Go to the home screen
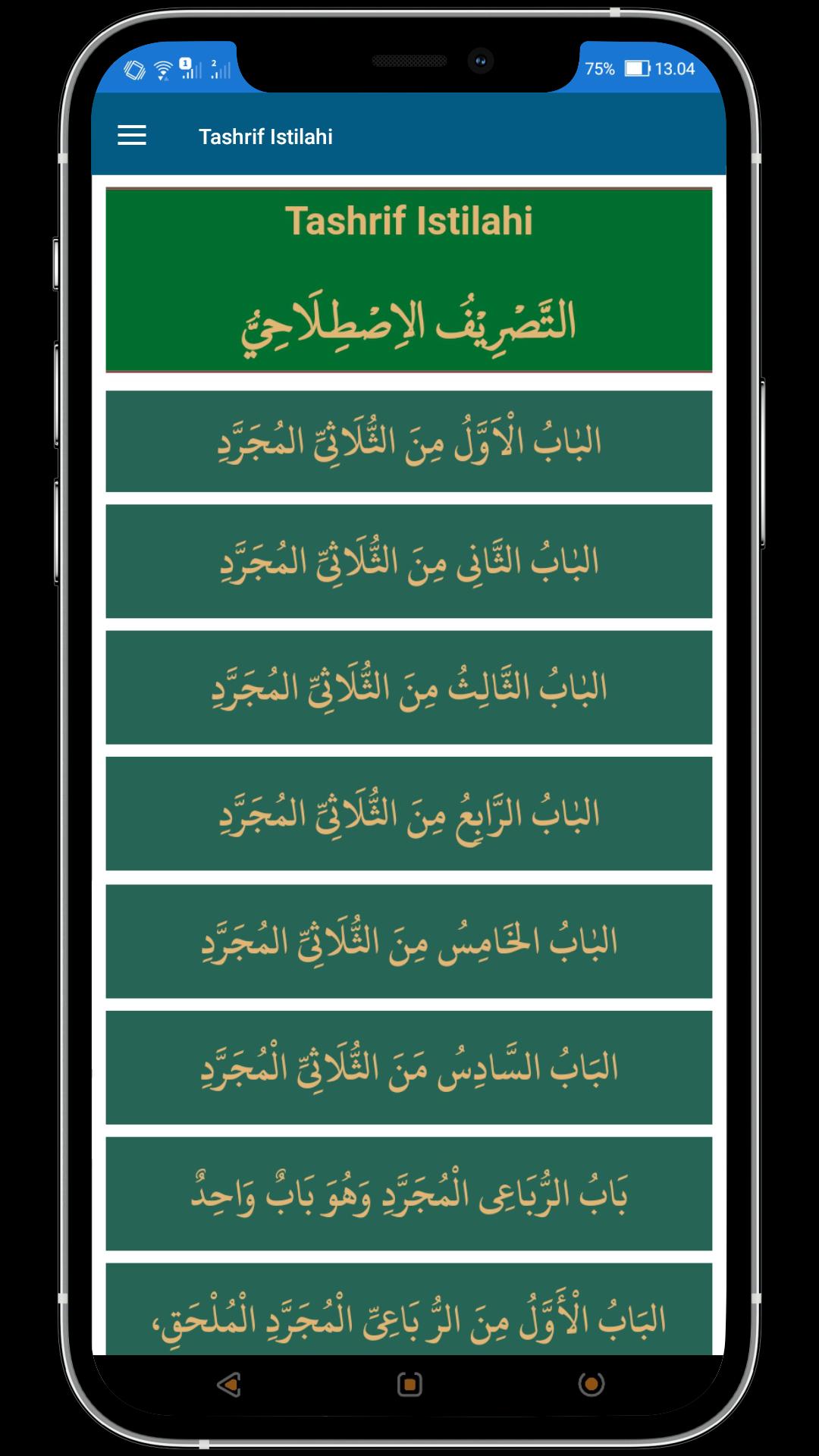Screen dimensions: 819x1456 coord(409,1384)
